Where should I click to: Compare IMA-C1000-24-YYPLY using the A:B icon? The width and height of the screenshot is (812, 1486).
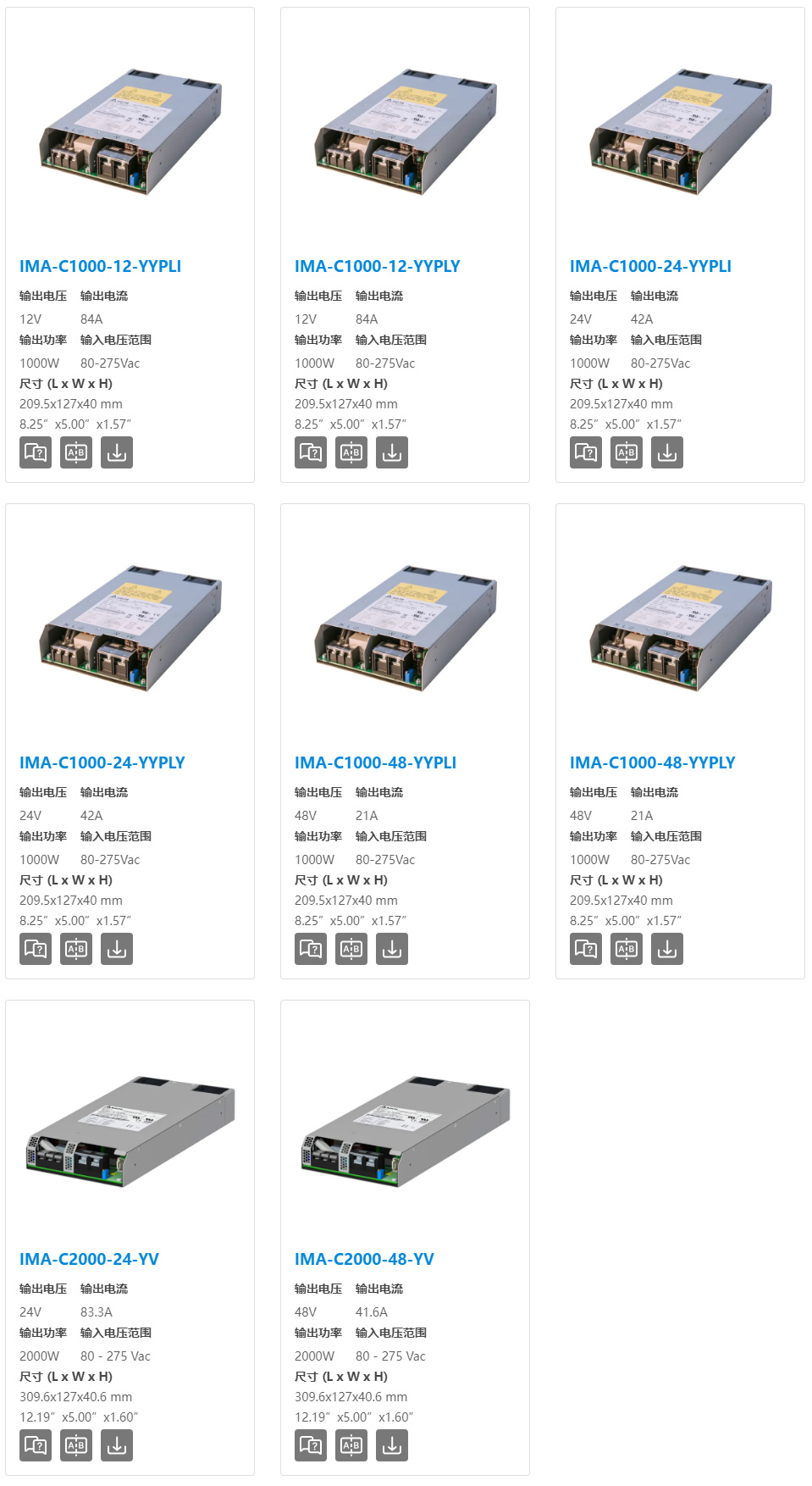[76, 949]
